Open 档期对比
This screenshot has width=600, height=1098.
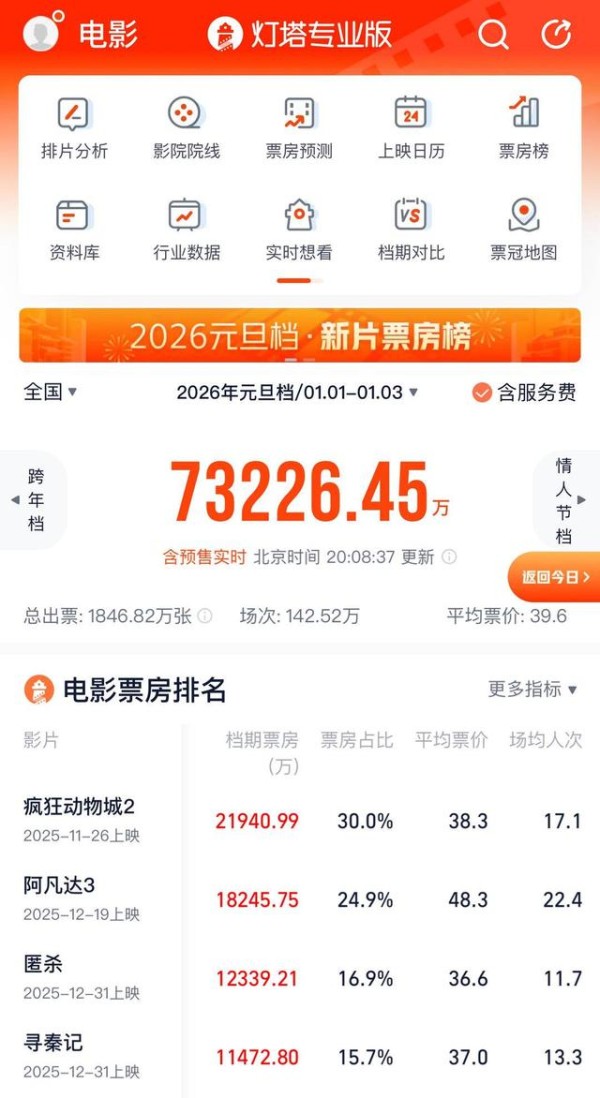411,229
